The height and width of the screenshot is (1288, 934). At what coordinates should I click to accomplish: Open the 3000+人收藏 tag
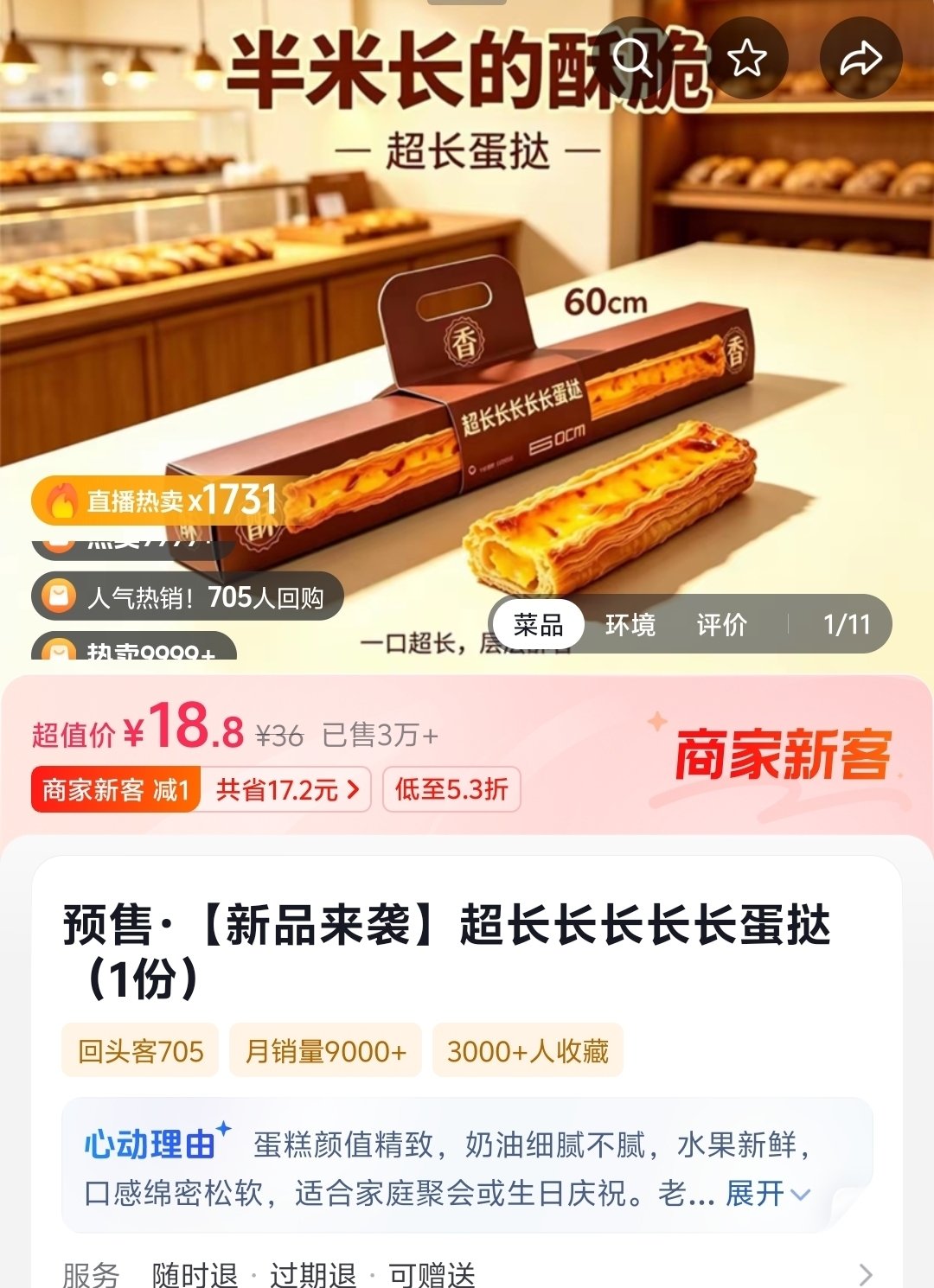click(528, 1051)
